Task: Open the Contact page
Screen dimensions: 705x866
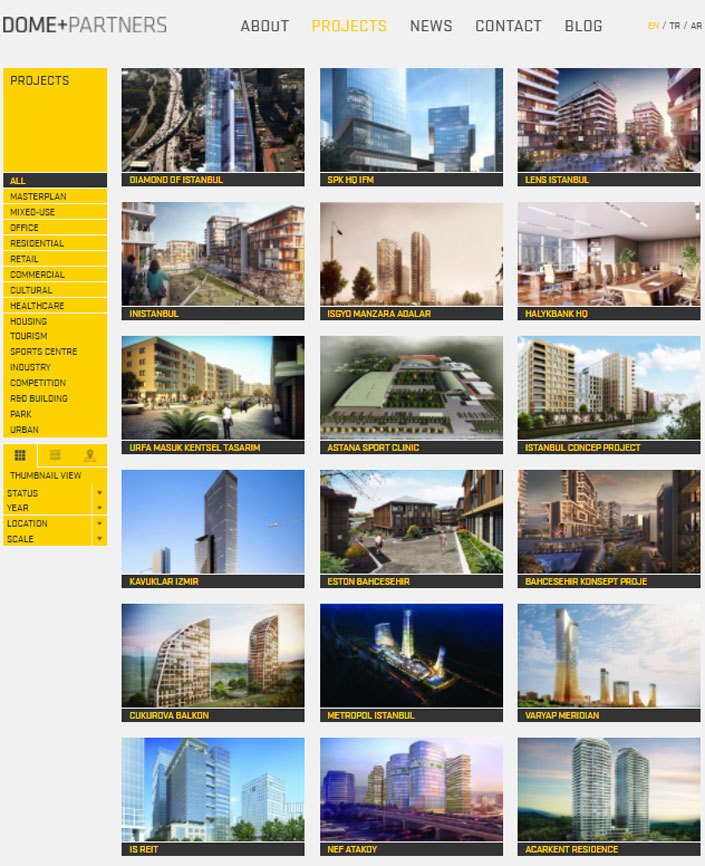Action: 508,26
